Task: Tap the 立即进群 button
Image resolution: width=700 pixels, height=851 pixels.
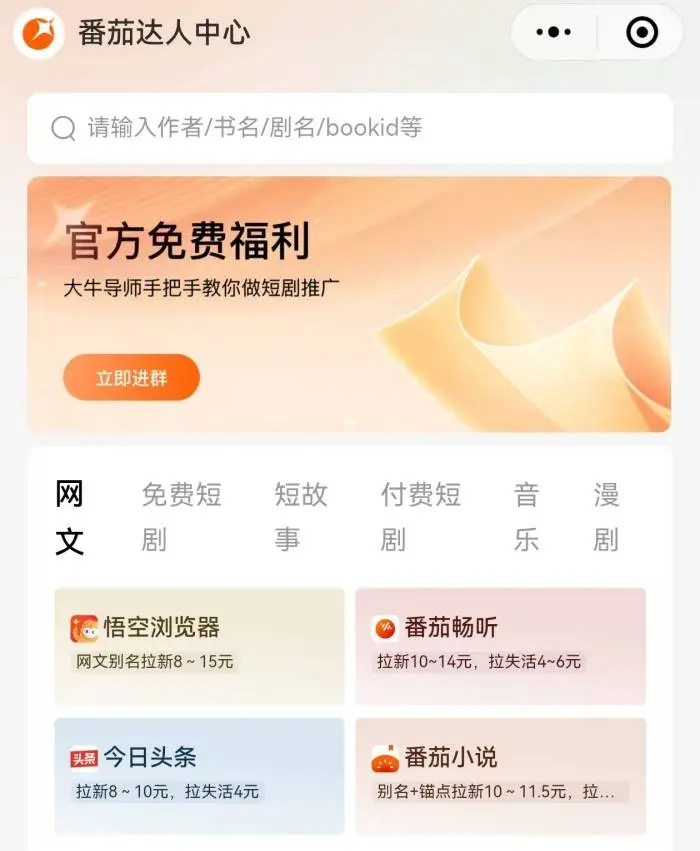Action: pos(132,378)
